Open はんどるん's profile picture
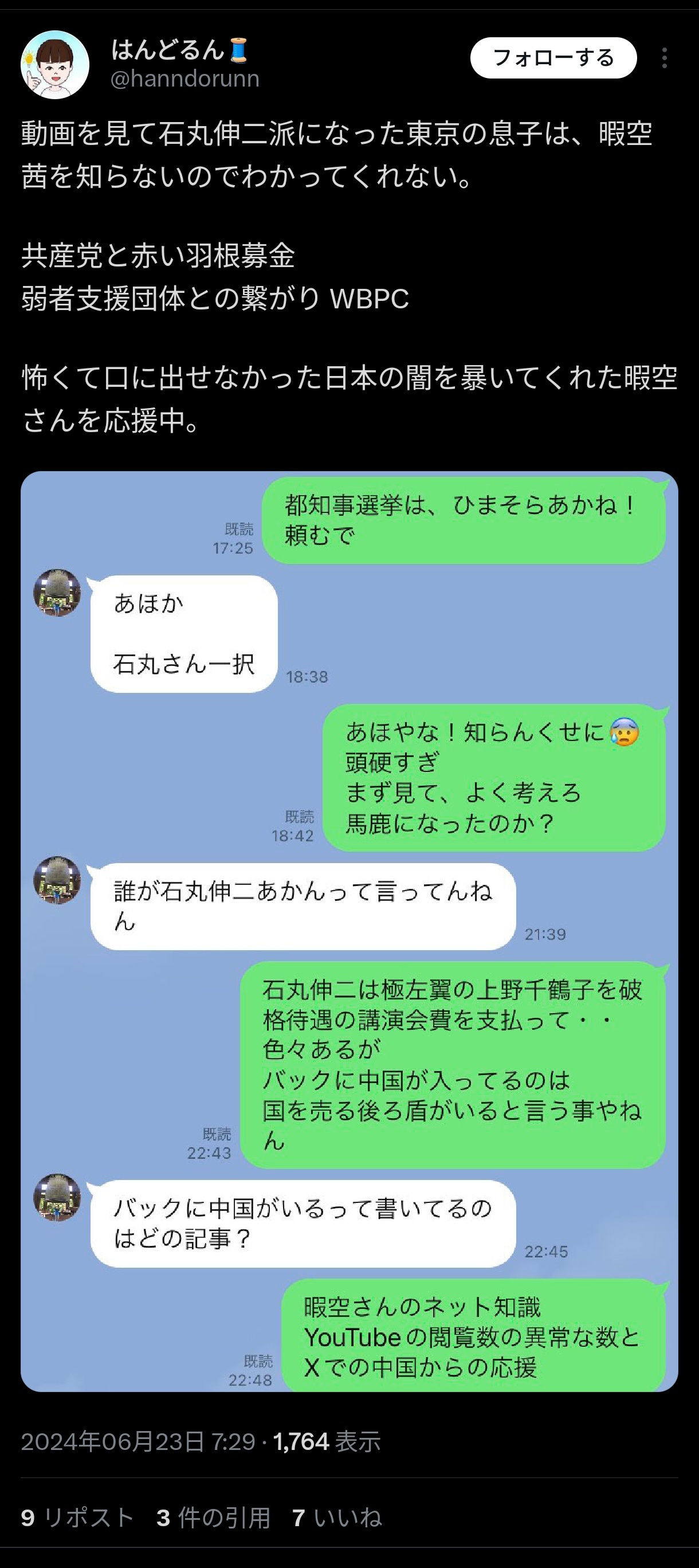 click(55, 65)
